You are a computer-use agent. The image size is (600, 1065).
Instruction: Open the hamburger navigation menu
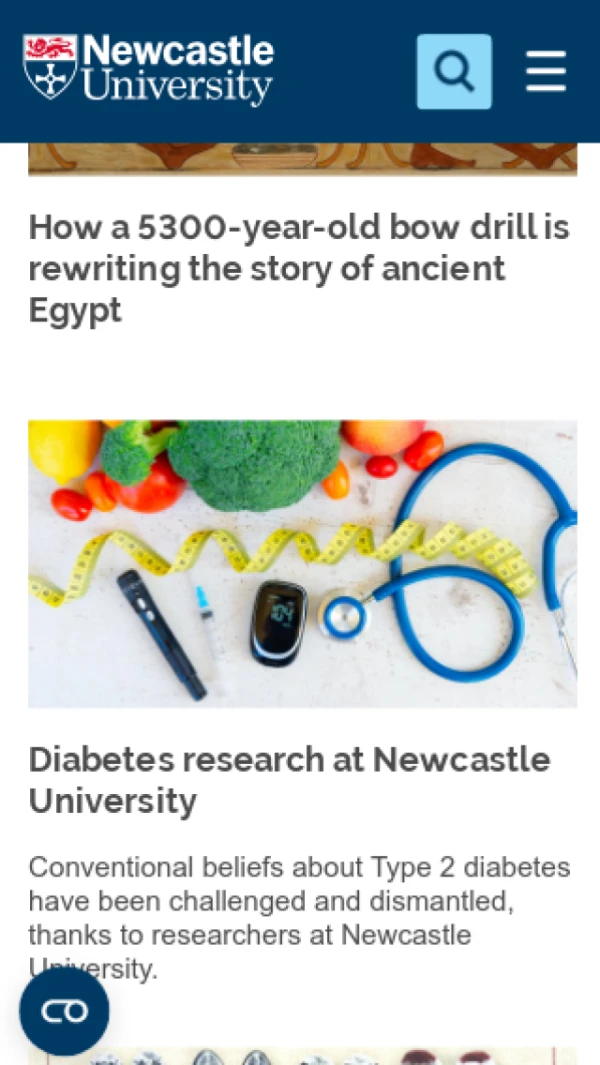click(x=546, y=72)
